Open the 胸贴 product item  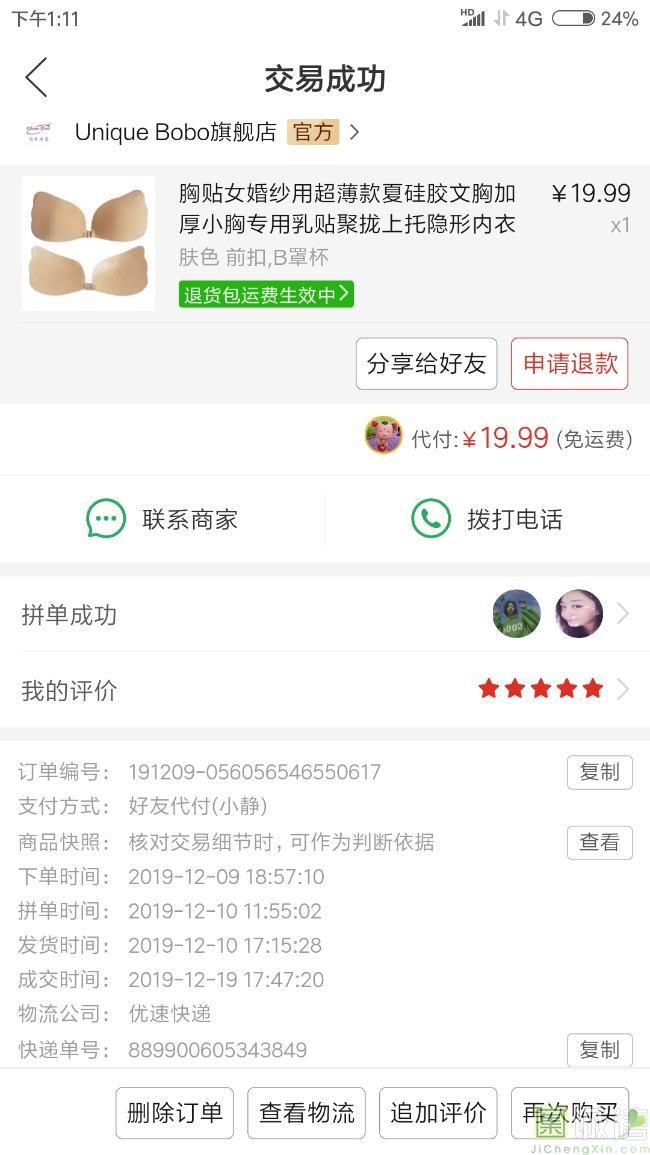(x=325, y=243)
